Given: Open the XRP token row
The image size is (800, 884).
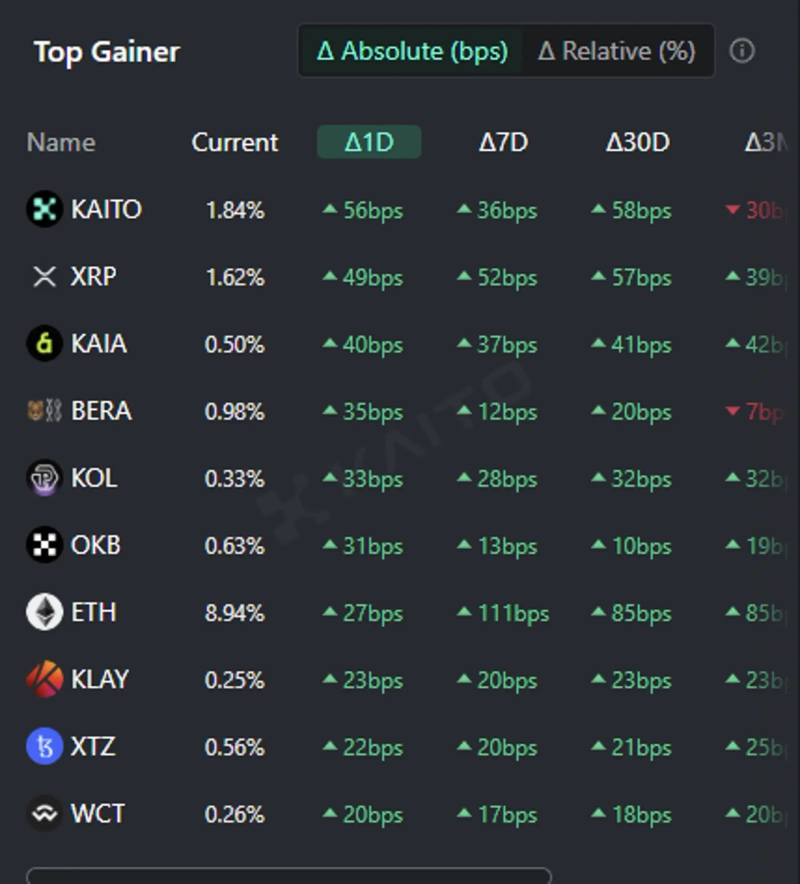Looking at the screenshot, I should click(x=93, y=277).
